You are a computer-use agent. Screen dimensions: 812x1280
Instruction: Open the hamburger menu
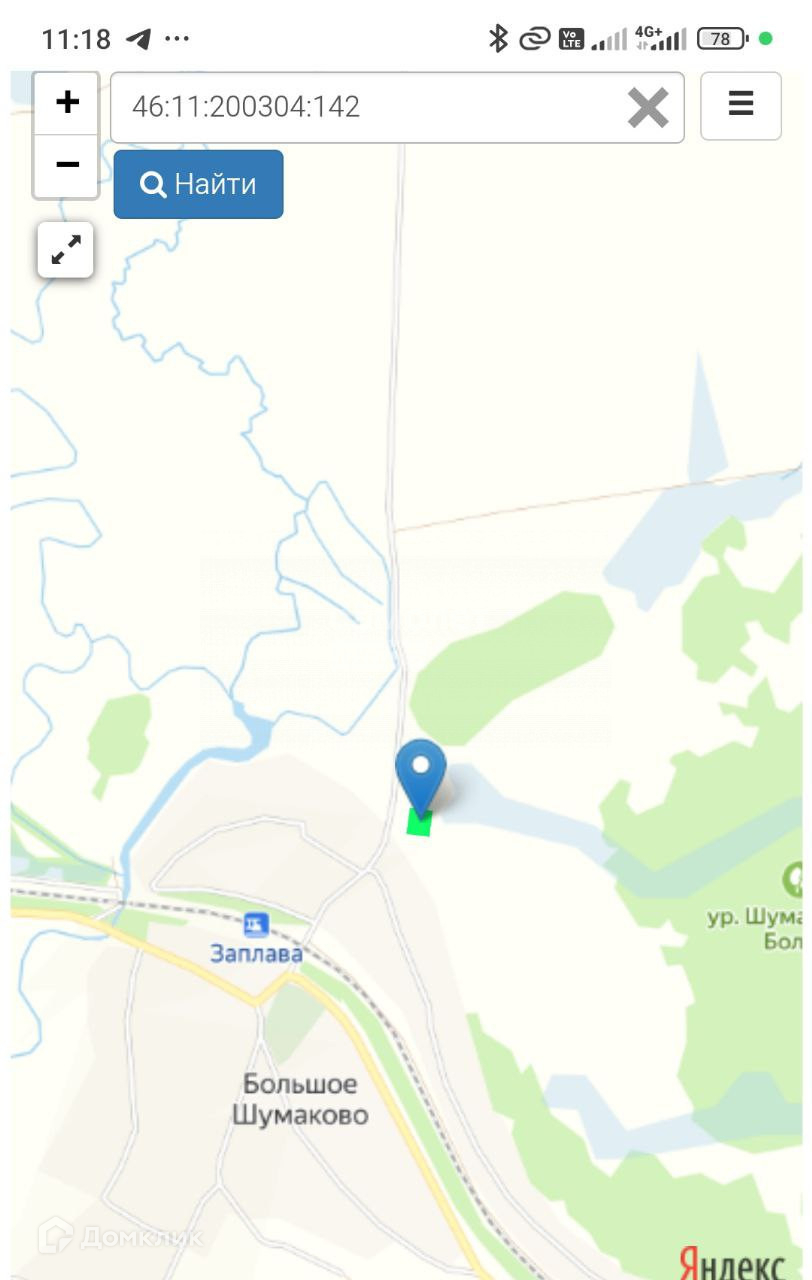[x=741, y=105]
